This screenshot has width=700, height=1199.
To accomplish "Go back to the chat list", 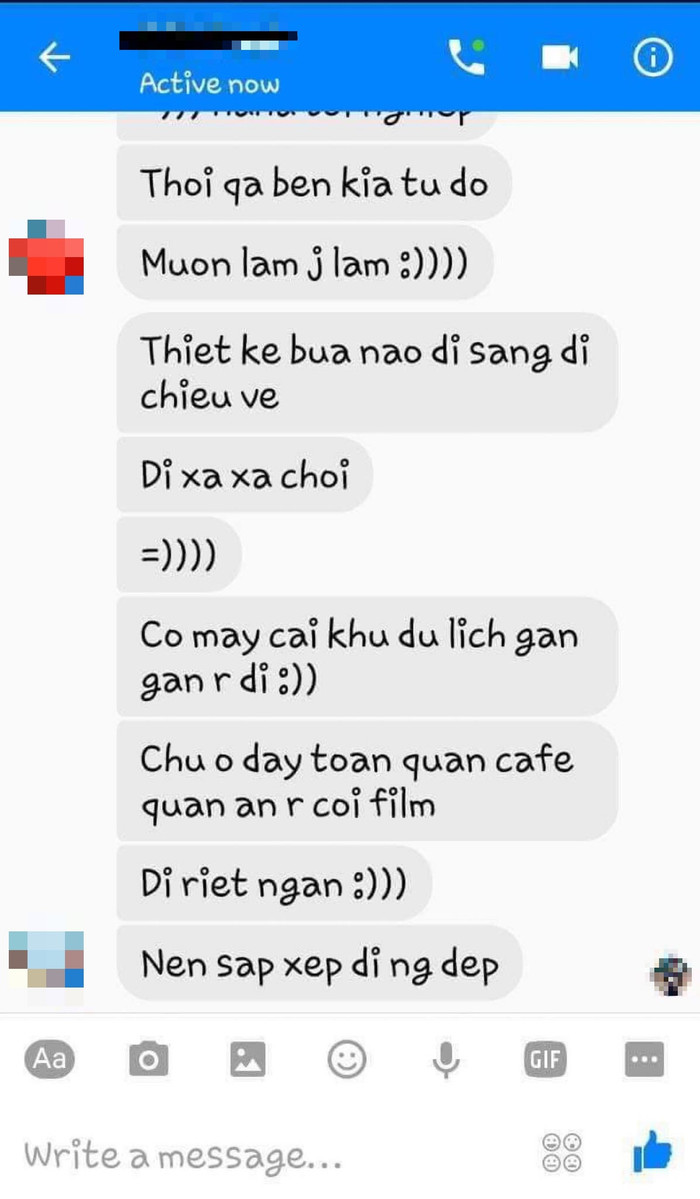I will (x=54, y=58).
